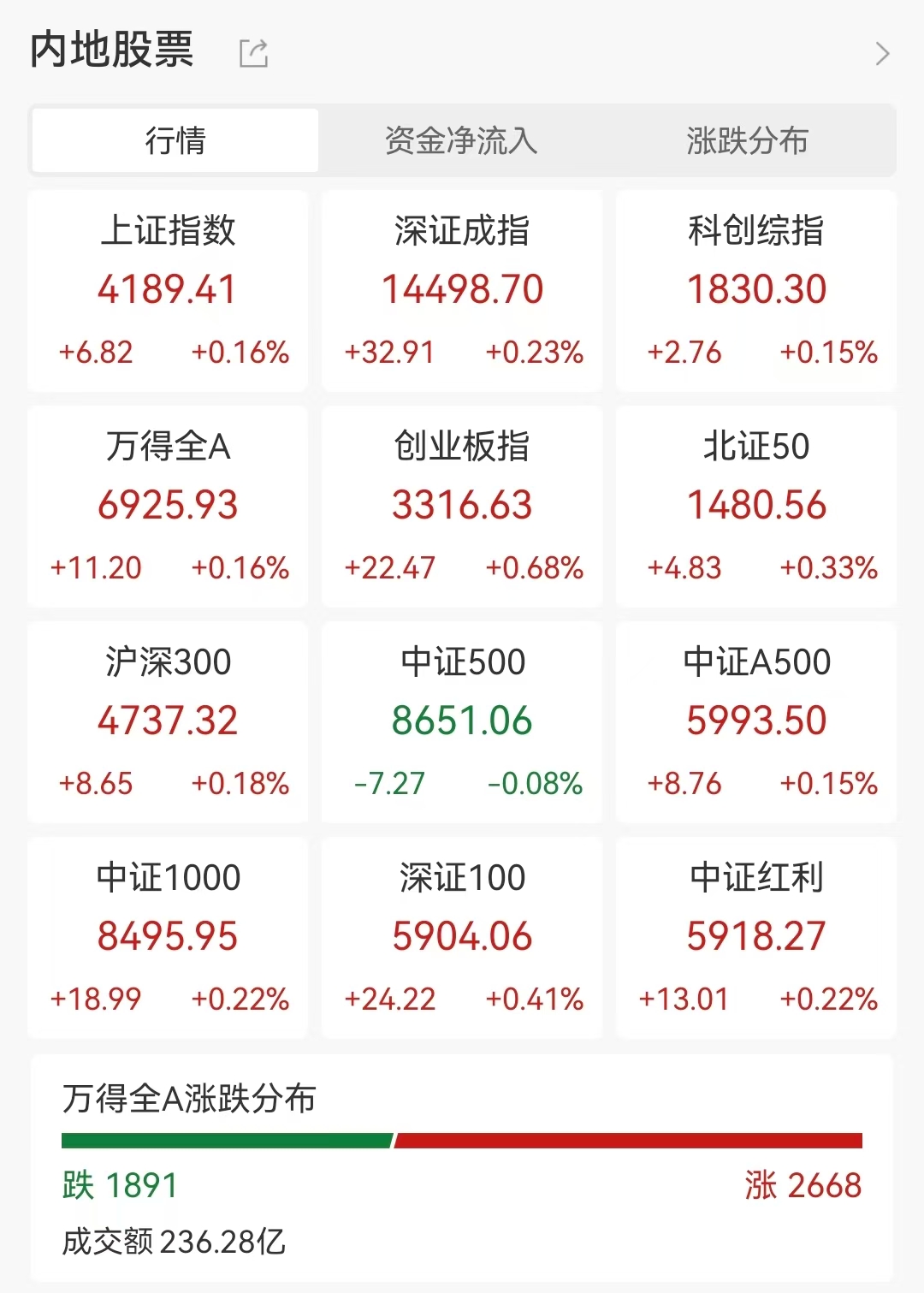The height and width of the screenshot is (1293, 924).
Task: Select the 中证红利 index card
Action: pos(756,938)
